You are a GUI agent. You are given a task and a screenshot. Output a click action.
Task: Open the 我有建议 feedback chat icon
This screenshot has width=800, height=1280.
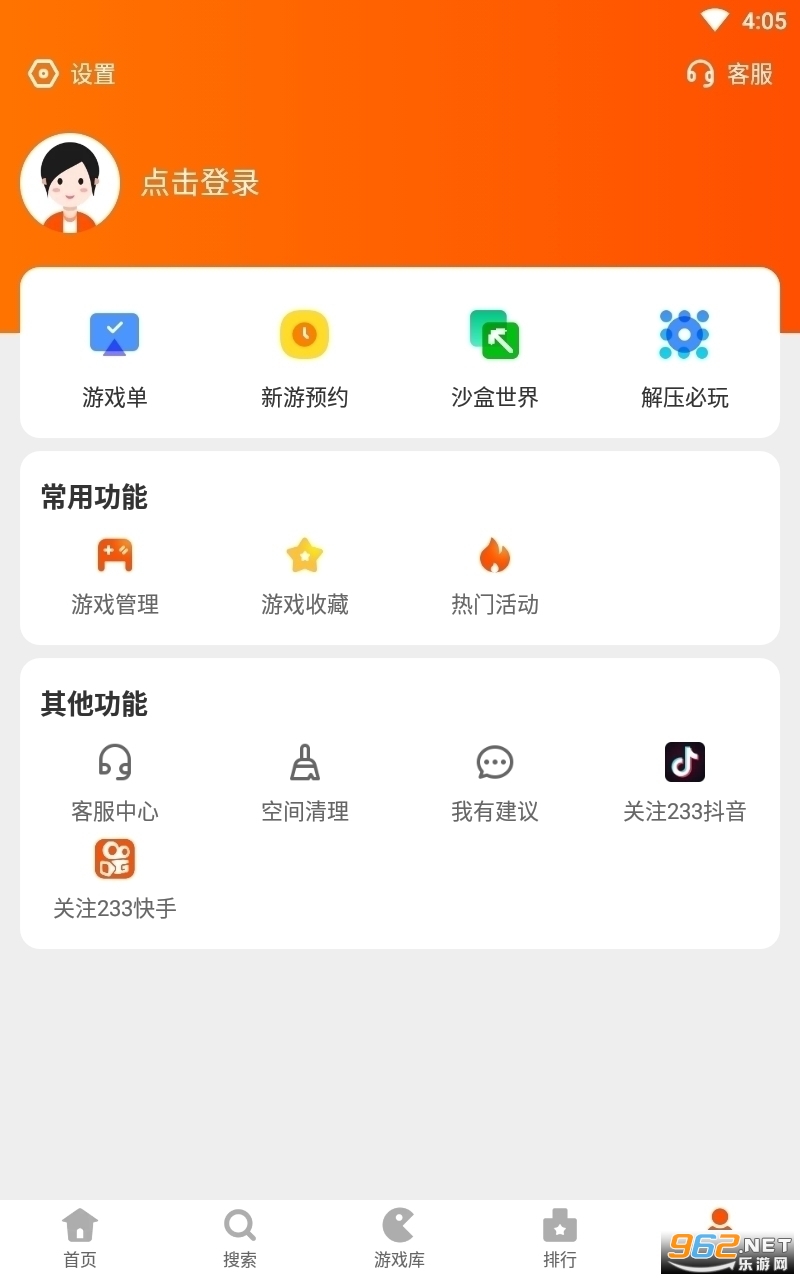tap(494, 762)
